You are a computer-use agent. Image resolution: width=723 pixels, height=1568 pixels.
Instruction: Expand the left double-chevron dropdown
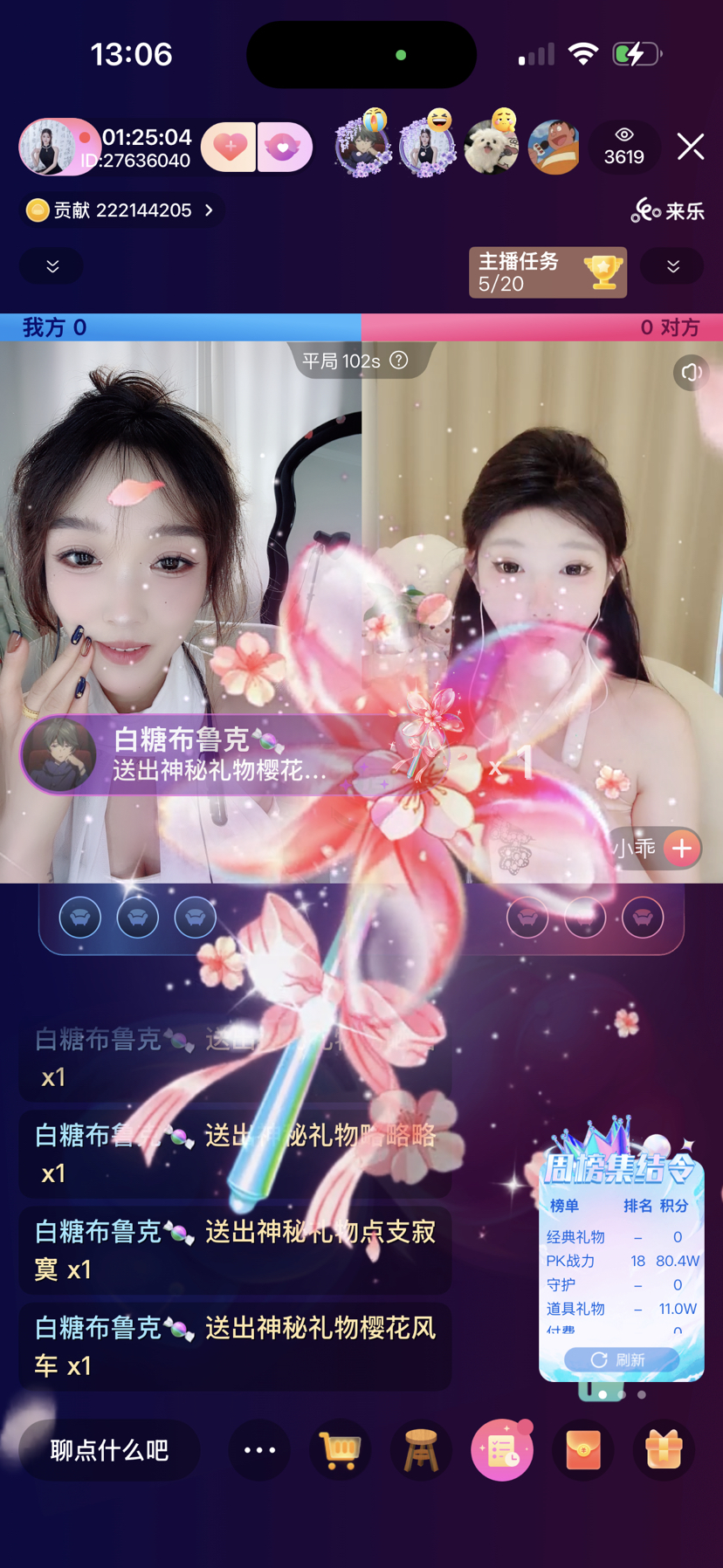[52, 266]
